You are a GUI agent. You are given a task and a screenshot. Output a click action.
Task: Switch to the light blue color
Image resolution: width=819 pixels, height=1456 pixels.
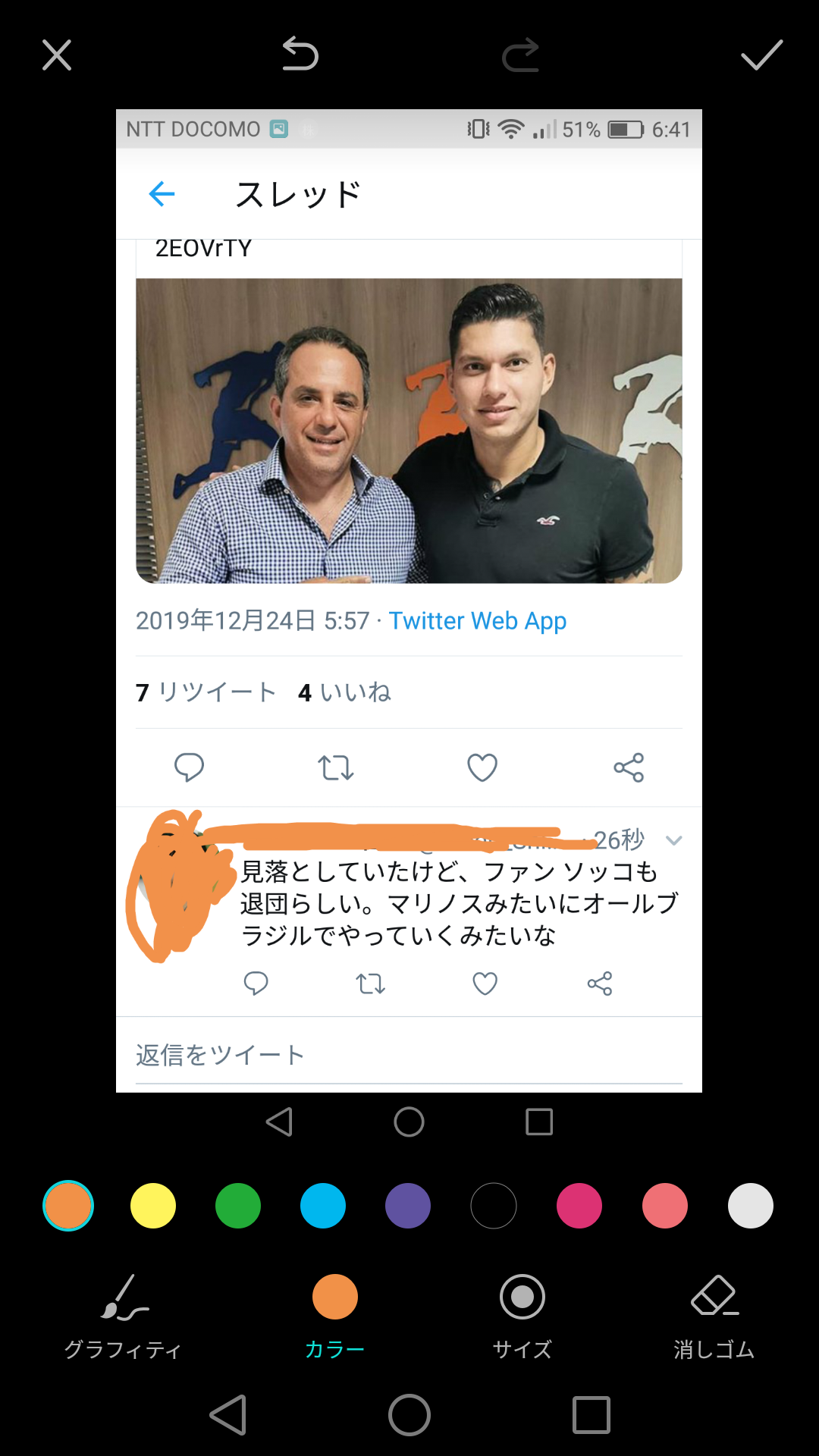point(323,1206)
